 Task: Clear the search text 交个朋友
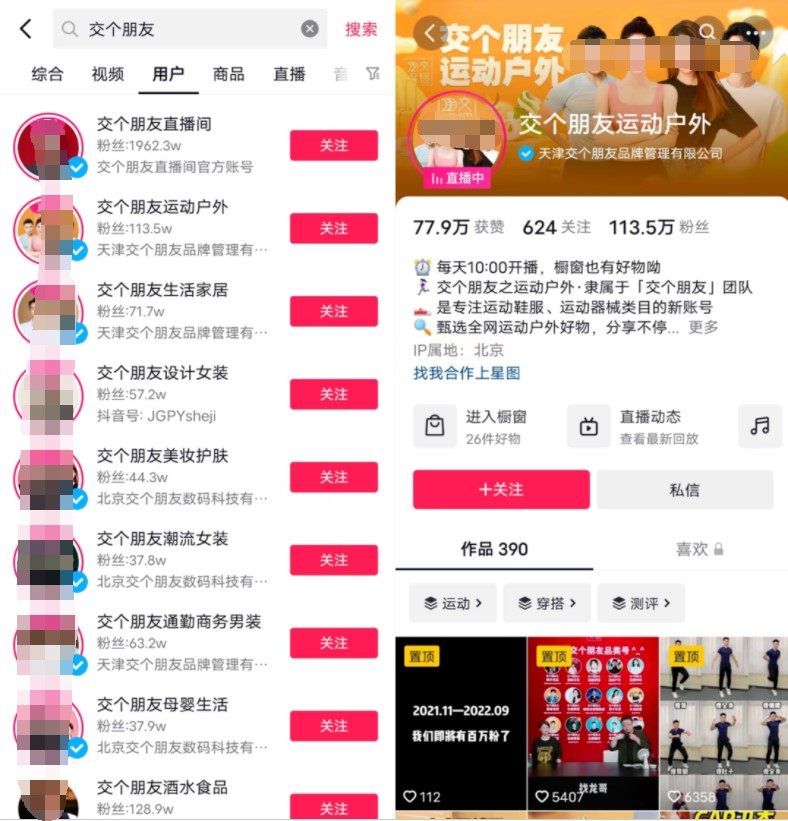[310, 29]
